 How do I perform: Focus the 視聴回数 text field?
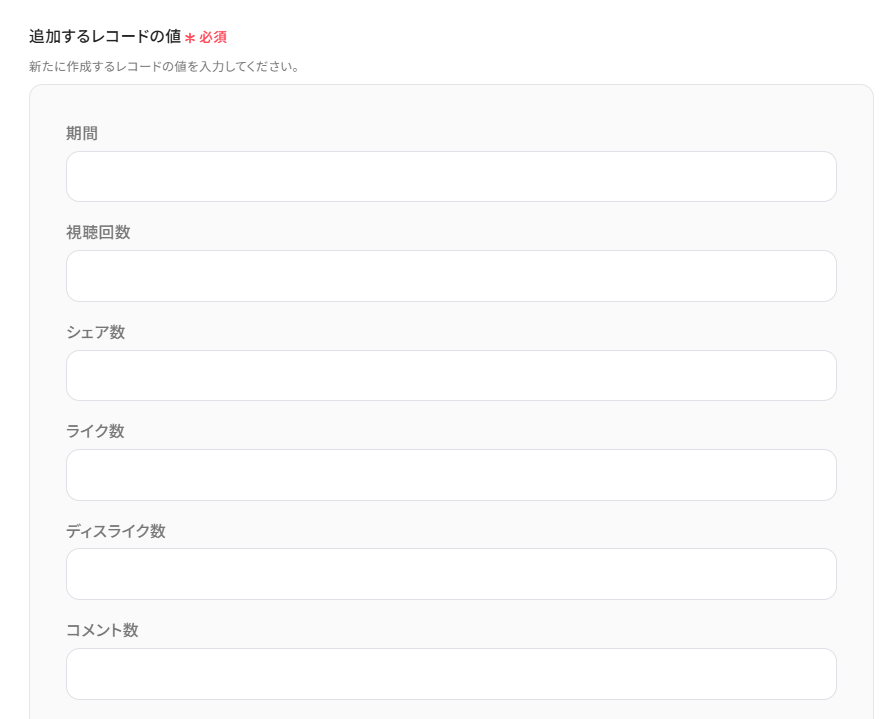click(x=451, y=276)
